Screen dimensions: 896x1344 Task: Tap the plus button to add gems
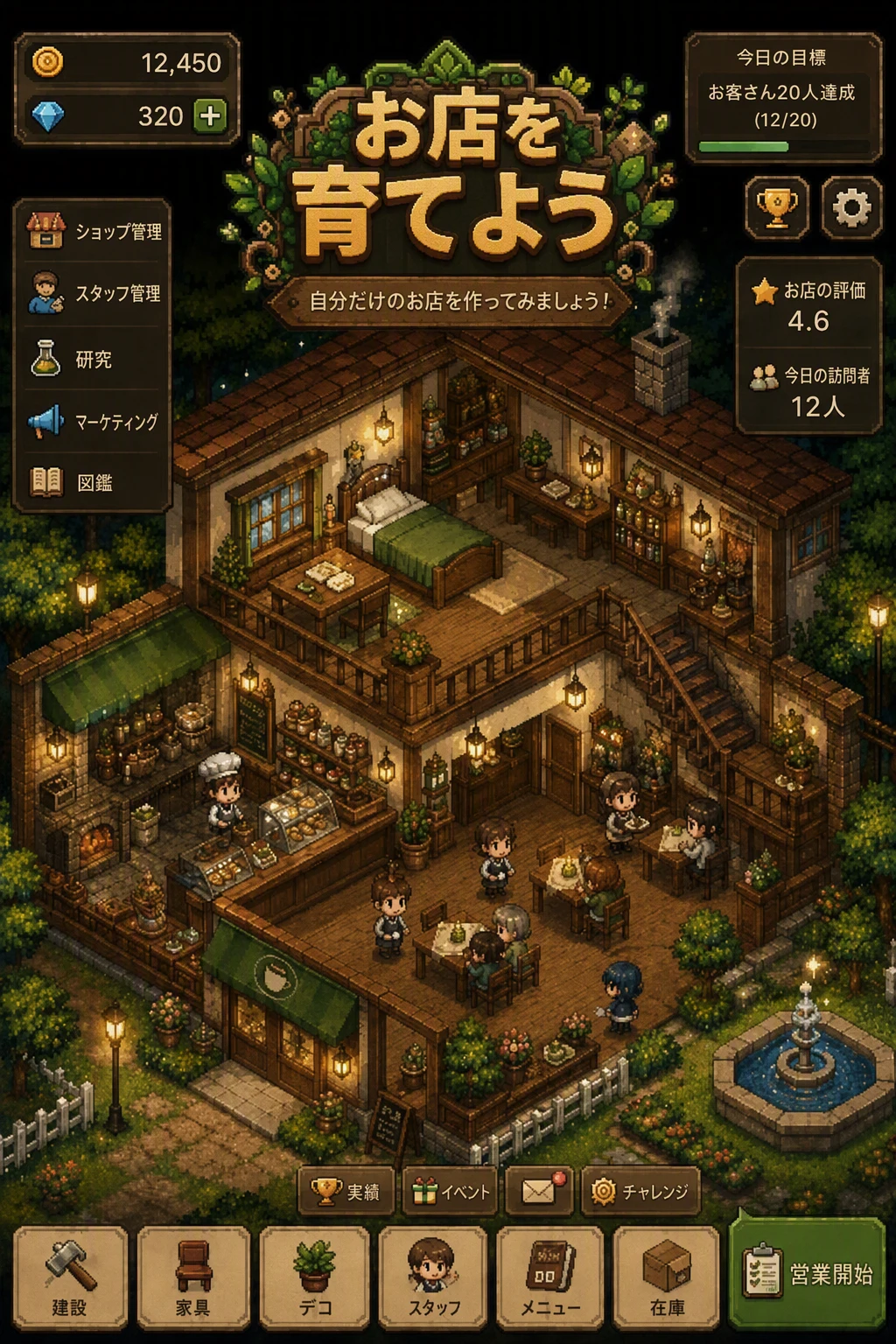[x=210, y=115]
